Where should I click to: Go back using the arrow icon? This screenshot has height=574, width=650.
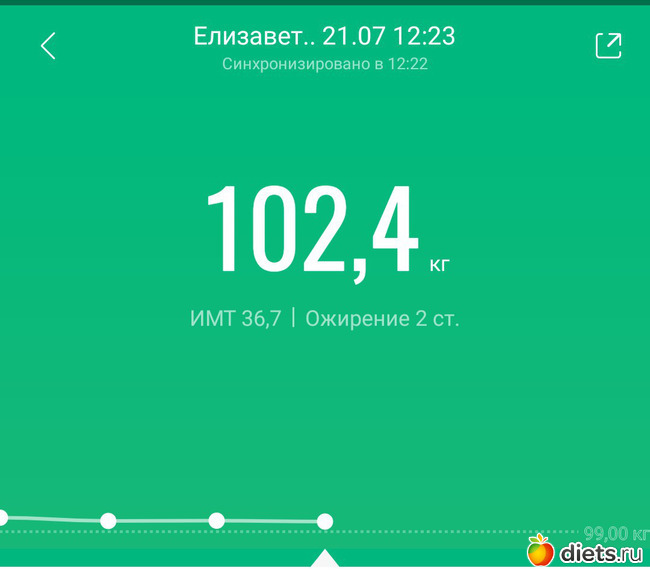click(48, 46)
